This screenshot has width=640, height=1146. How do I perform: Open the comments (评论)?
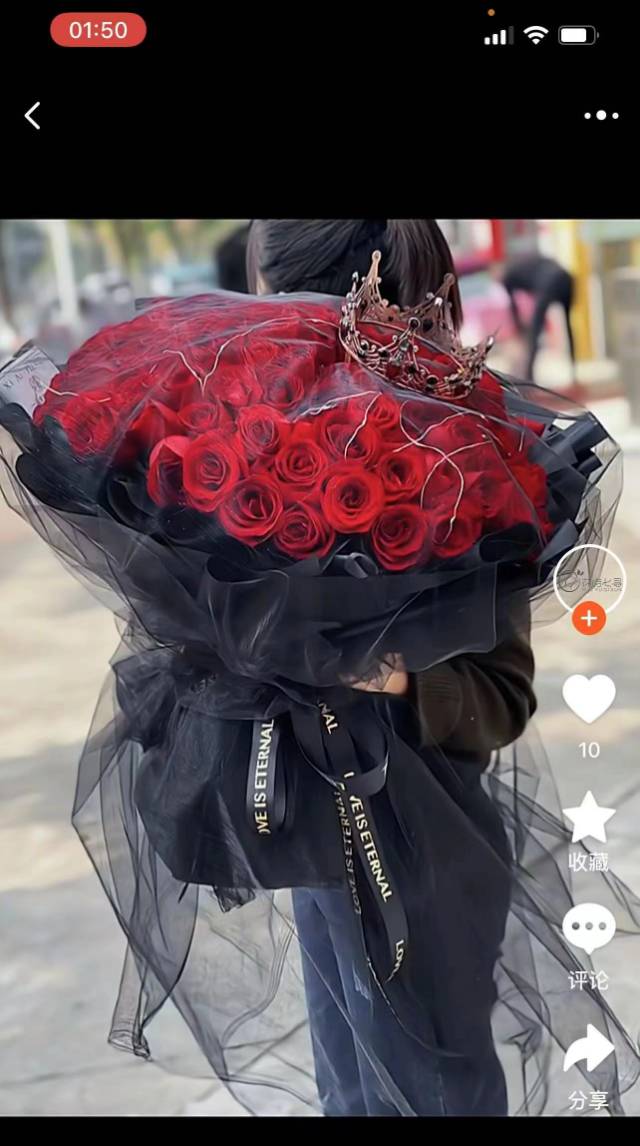[589, 930]
